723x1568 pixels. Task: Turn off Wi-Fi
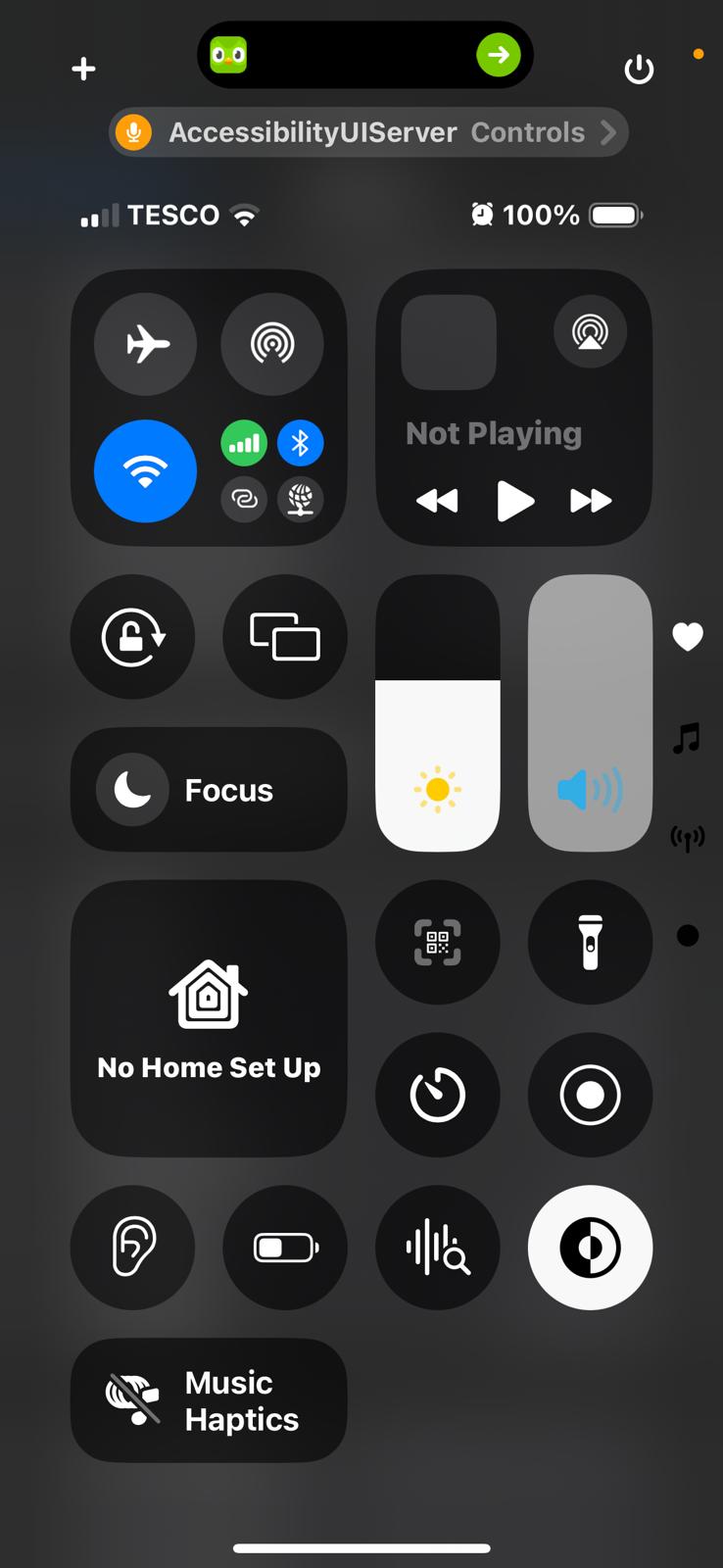[x=146, y=471]
